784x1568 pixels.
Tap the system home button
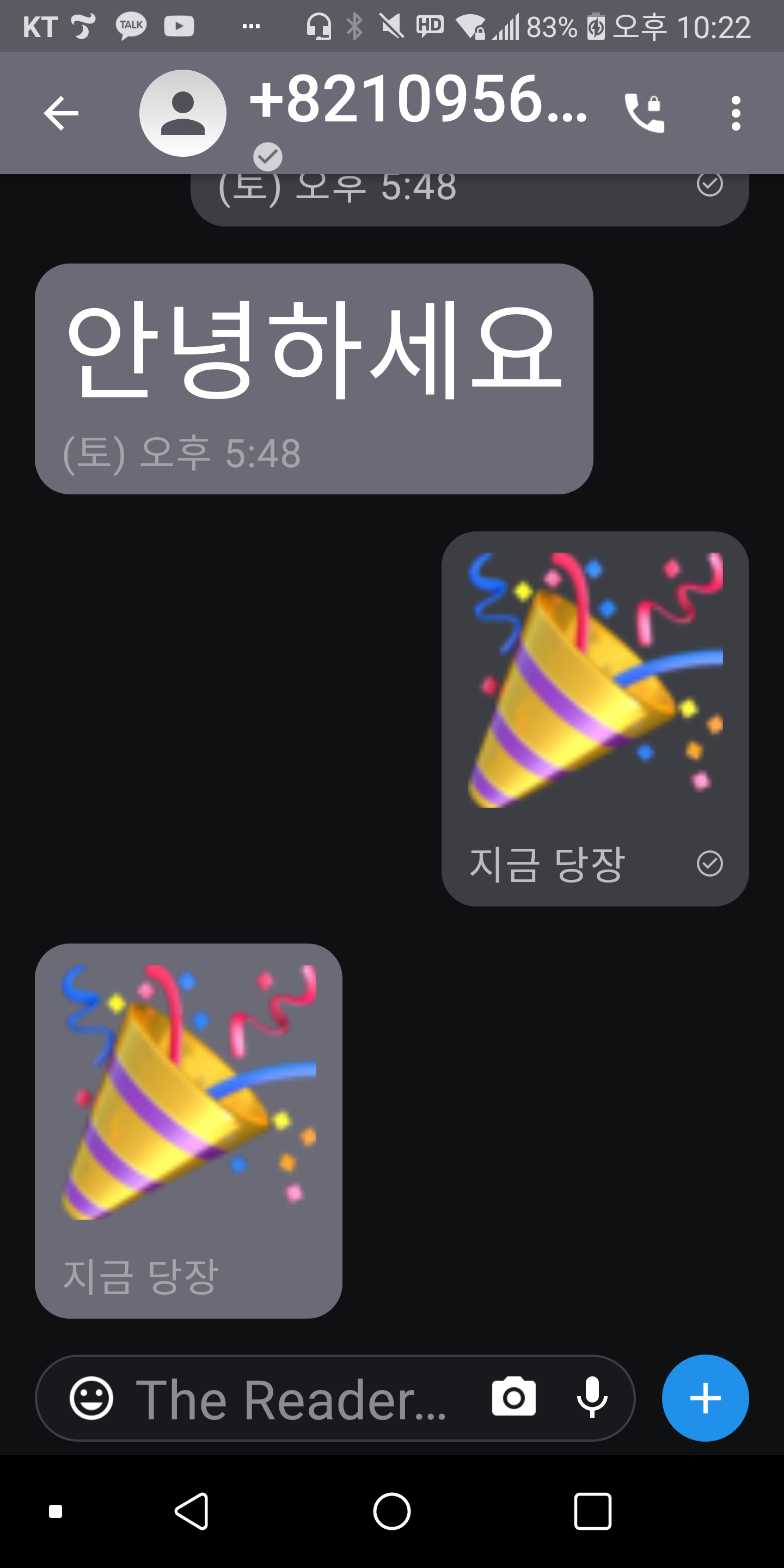coord(391,1511)
